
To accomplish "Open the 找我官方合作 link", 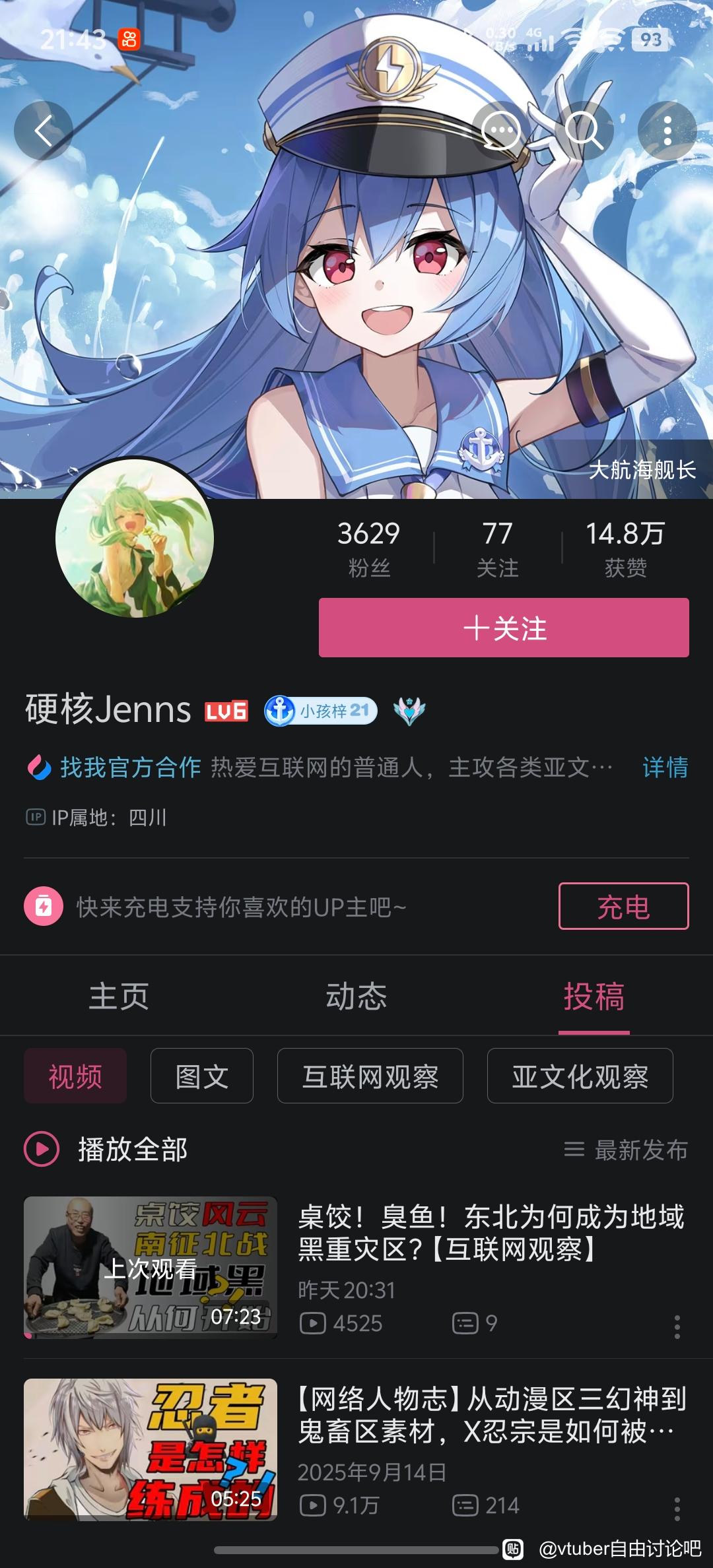I will pos(130,768).
